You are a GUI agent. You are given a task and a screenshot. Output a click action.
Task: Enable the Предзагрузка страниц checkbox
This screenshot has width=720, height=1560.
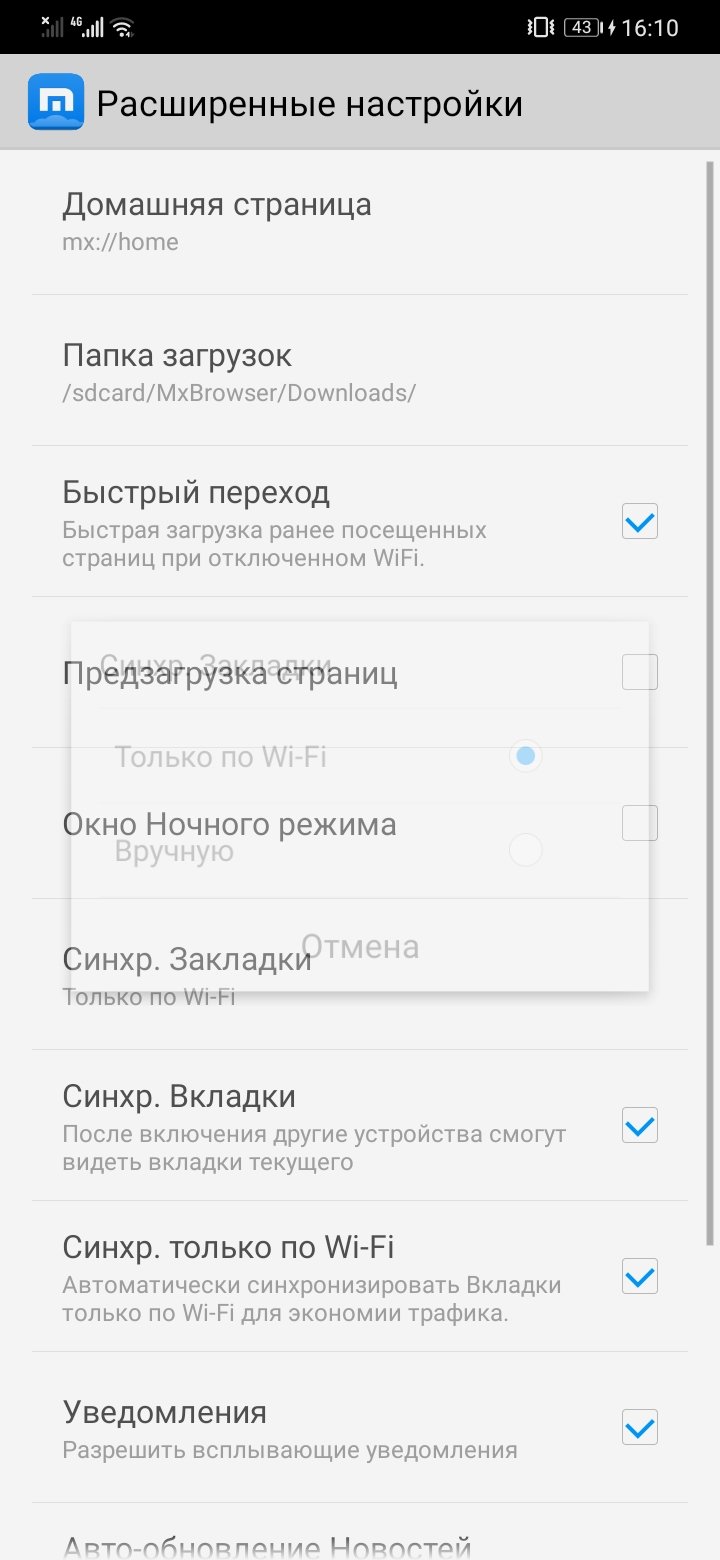[639, 672]
